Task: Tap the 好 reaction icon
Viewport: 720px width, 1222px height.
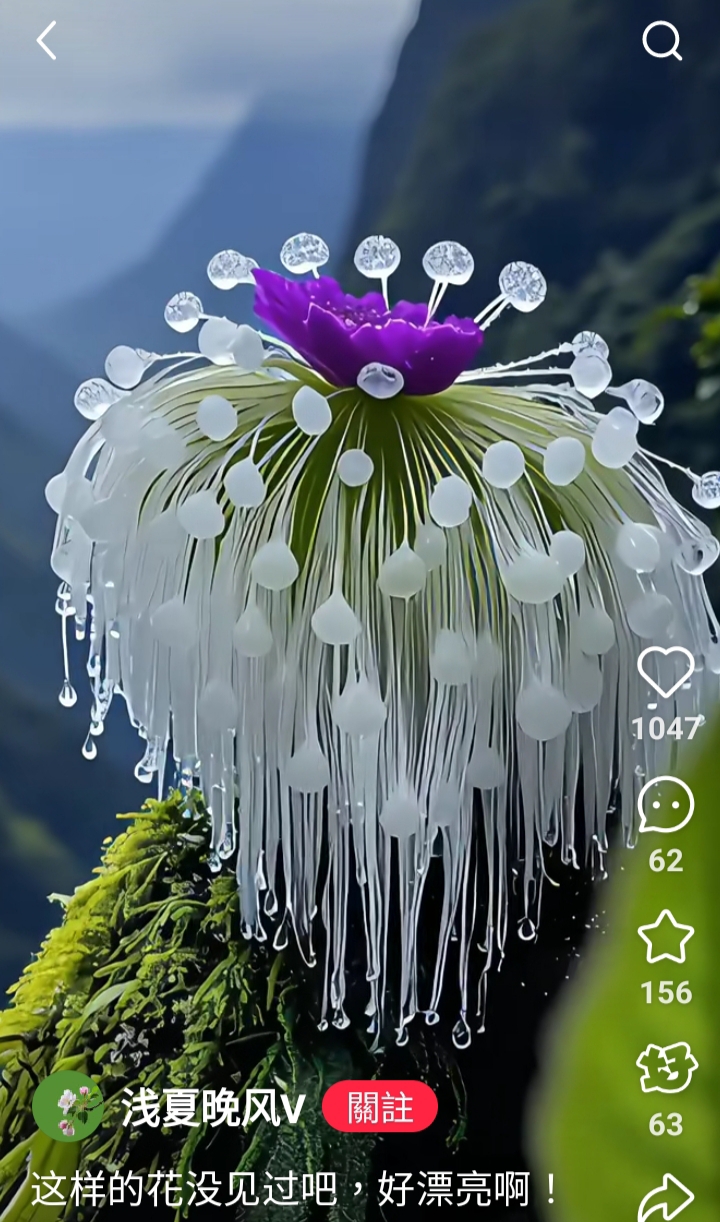Action: 666,1068
